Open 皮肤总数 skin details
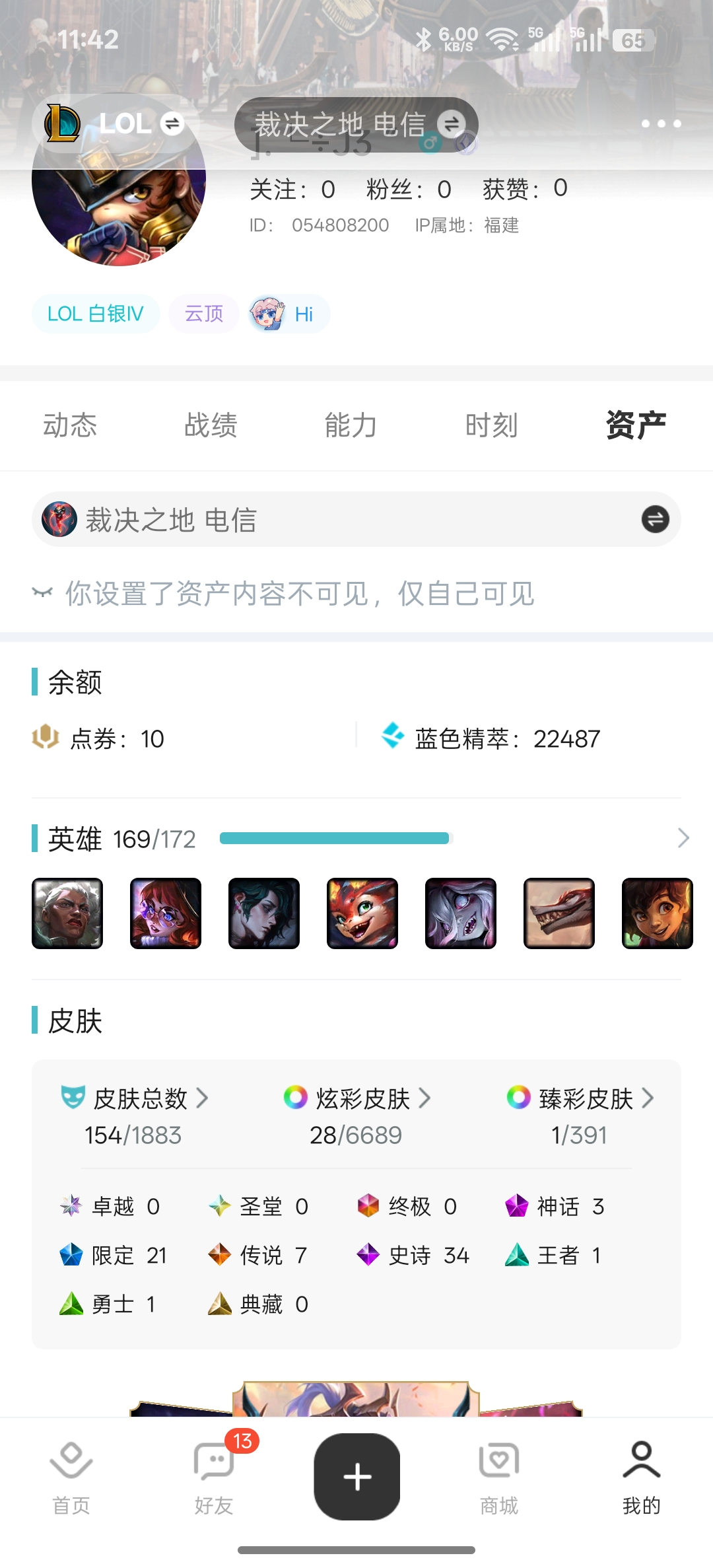 point(134,1099)
